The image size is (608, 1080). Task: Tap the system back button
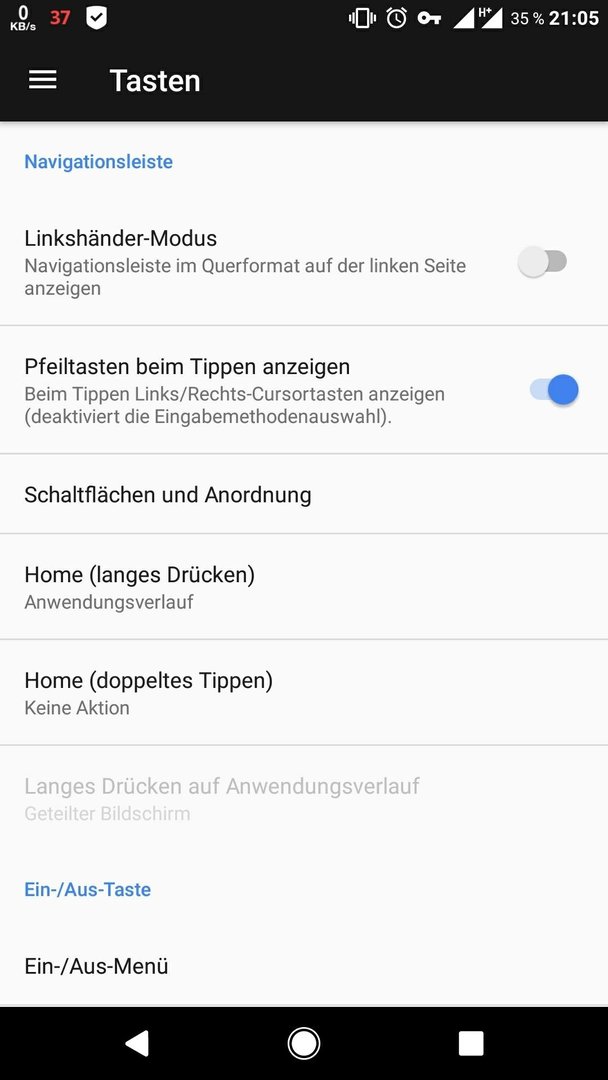[x=136, y=1043]
